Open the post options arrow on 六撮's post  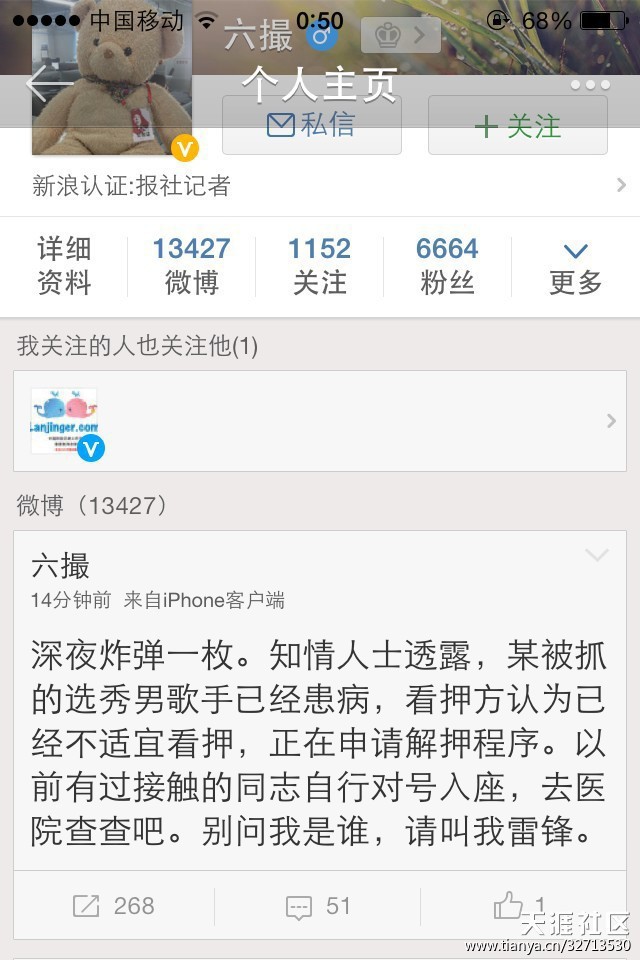(x=596, y=556)
